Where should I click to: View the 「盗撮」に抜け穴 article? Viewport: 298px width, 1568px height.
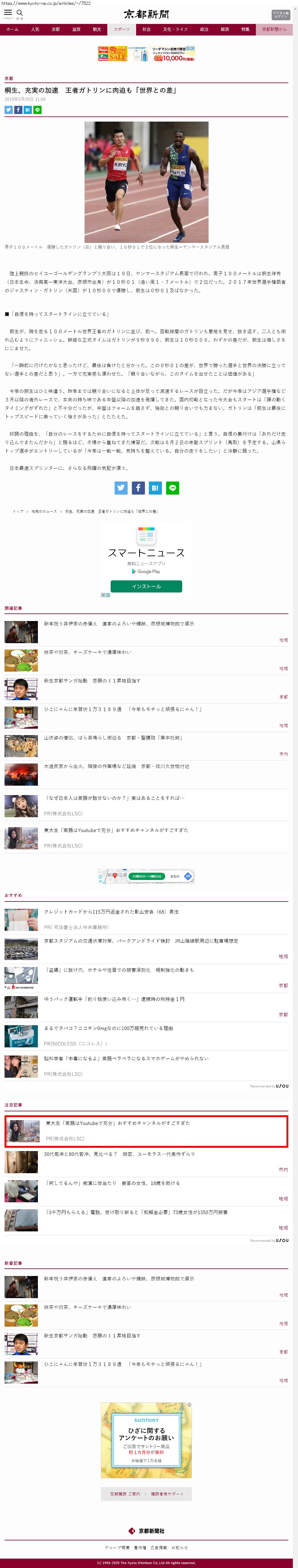(x=119, y=970)
